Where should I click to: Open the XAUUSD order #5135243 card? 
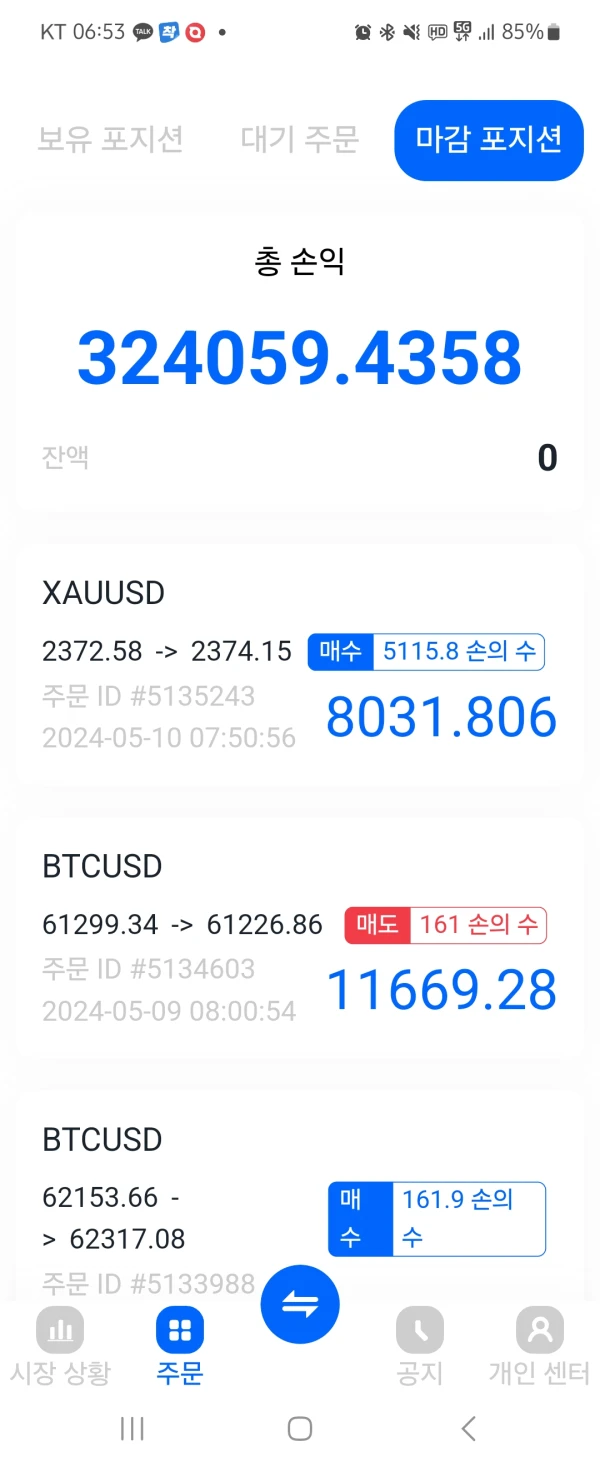299,665
